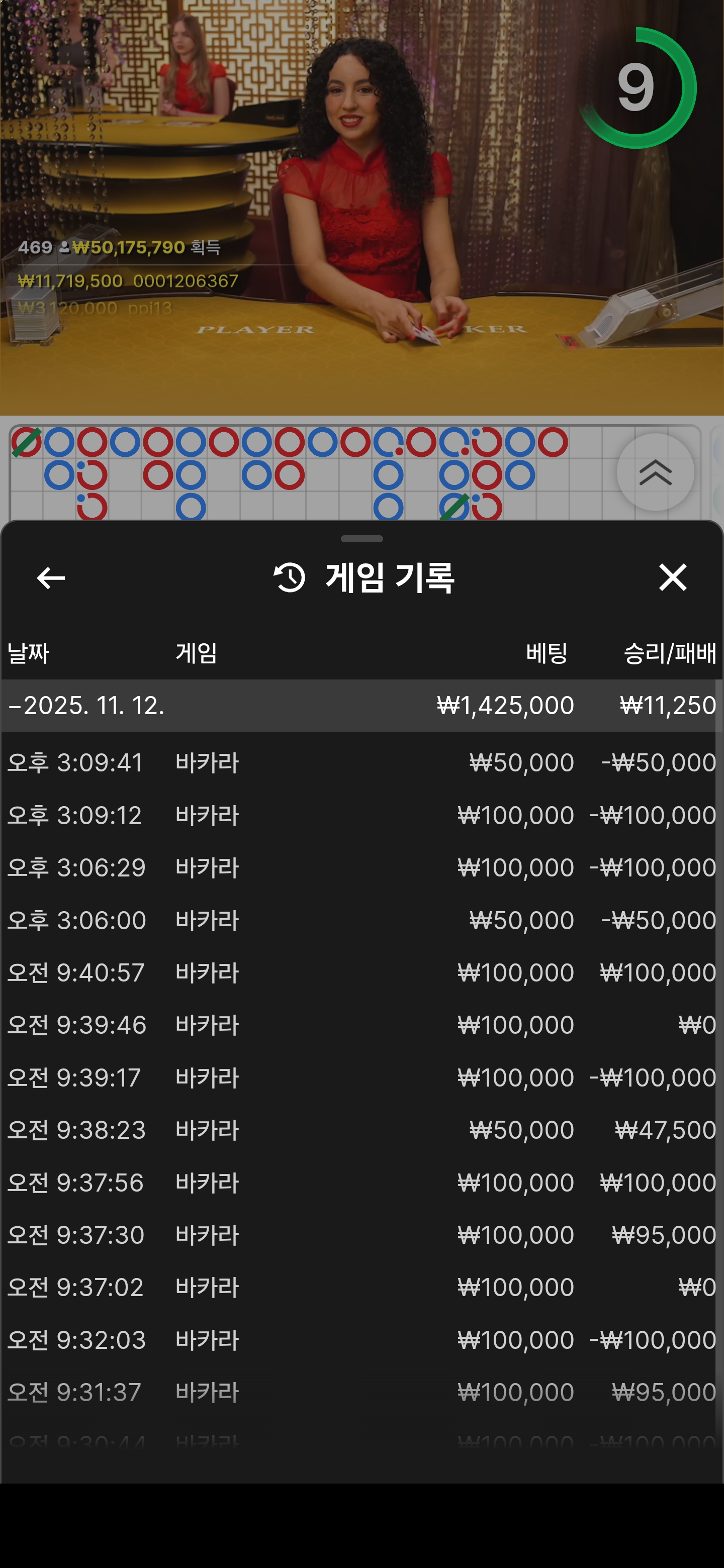
Task: Tap the 오전 9:37:02 바카라 row
Action: [x=361, y=1287]
